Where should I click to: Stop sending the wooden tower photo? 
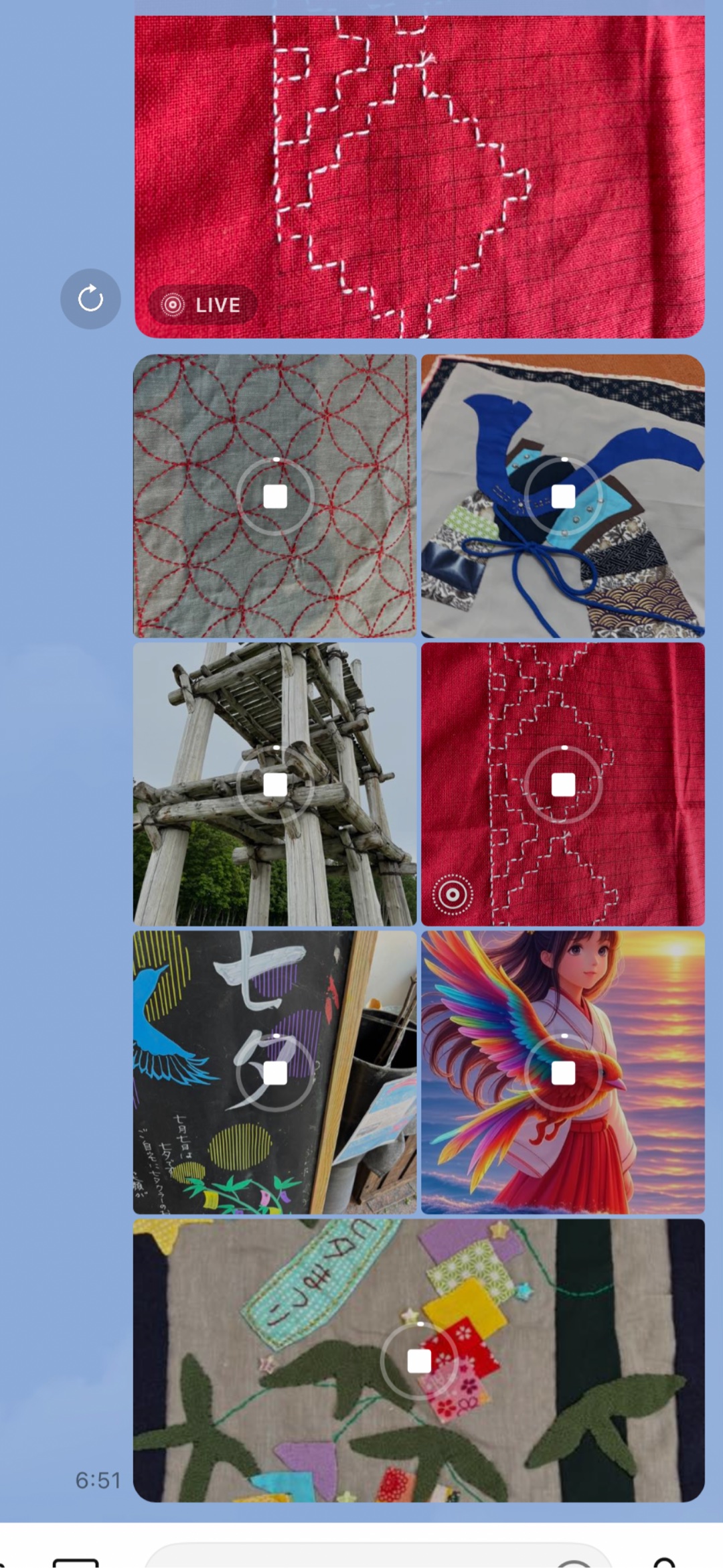275,785
